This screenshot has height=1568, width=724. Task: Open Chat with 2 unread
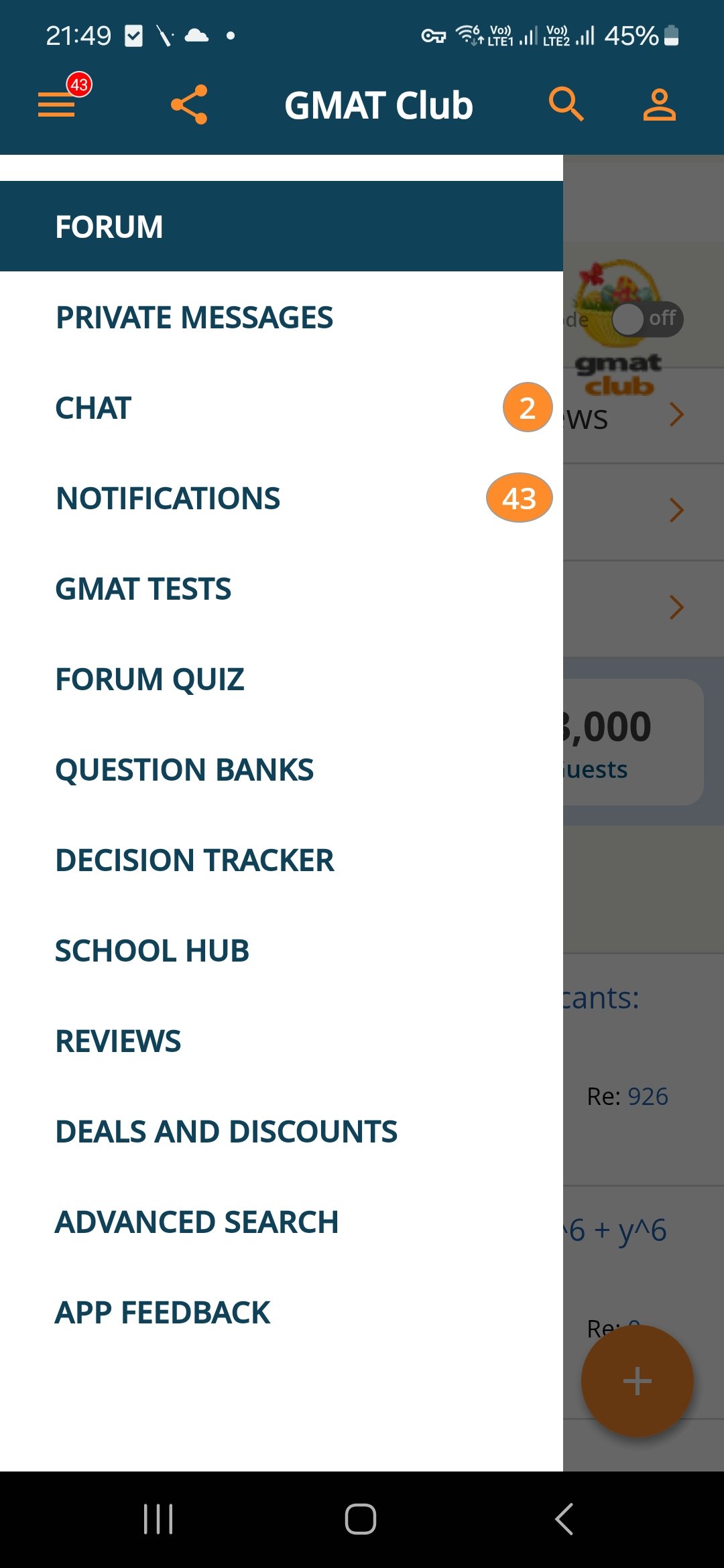click(94, 408)
